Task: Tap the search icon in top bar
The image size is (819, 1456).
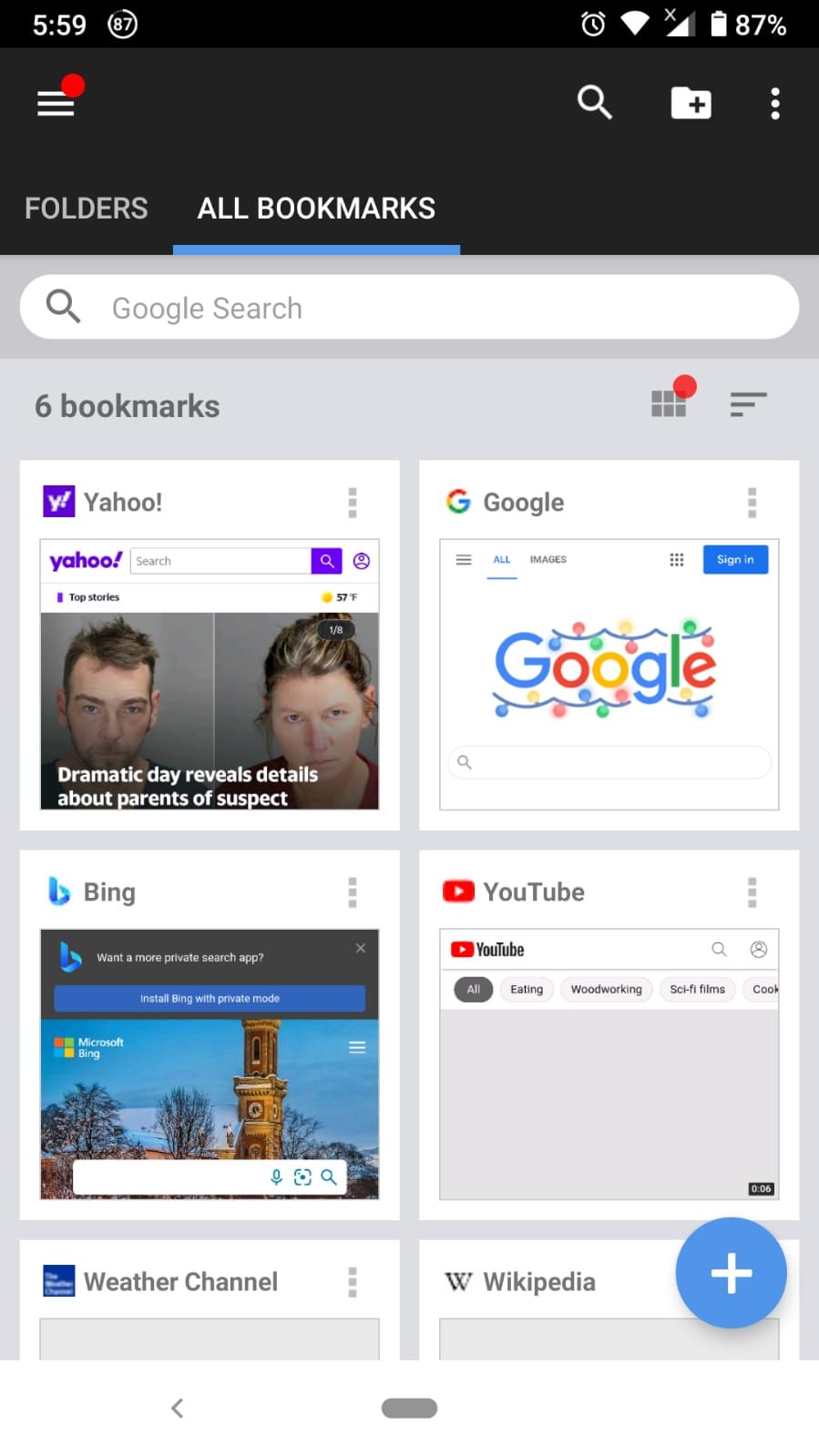Action: click(x=594, y=103)
